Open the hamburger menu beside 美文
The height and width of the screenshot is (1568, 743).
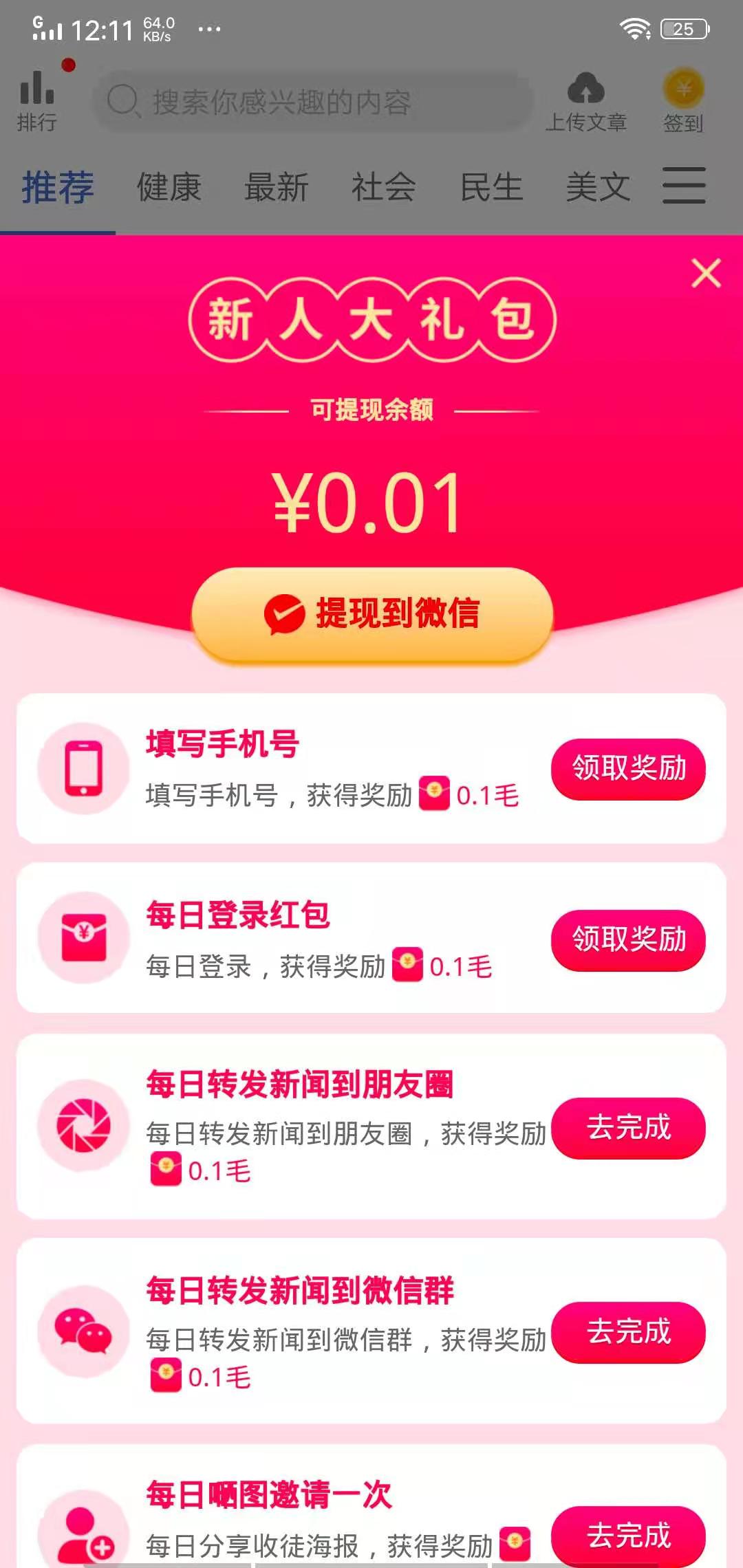683,186
